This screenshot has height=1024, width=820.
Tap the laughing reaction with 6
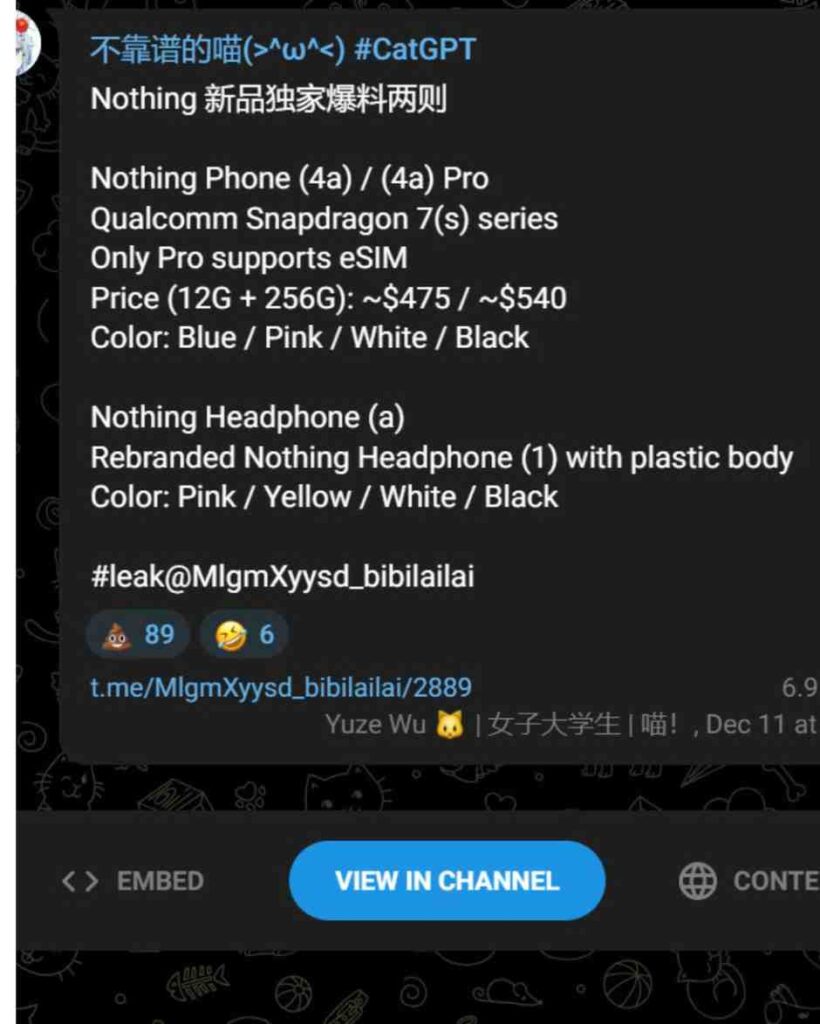tap(244, 634)
